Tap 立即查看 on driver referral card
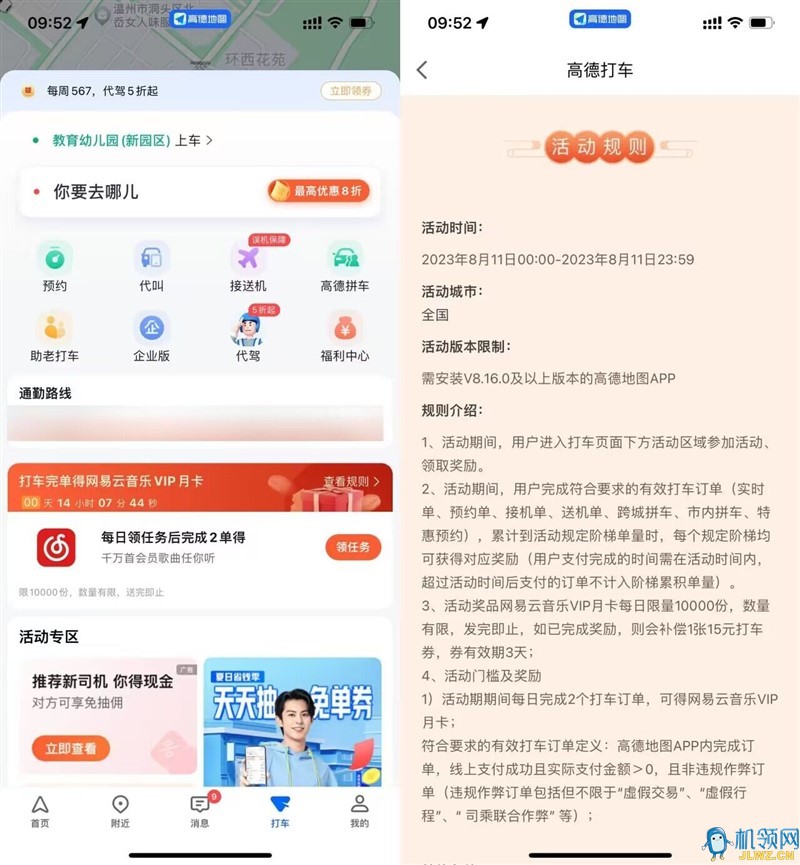Viewport: 800px width, 865px height. (x=70, y=748)
